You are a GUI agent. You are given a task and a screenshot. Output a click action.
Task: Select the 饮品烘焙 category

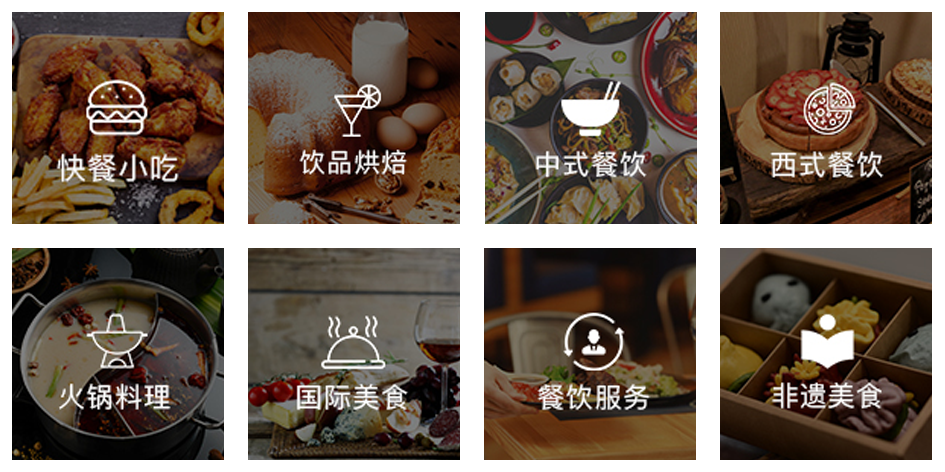coord(354,118)
